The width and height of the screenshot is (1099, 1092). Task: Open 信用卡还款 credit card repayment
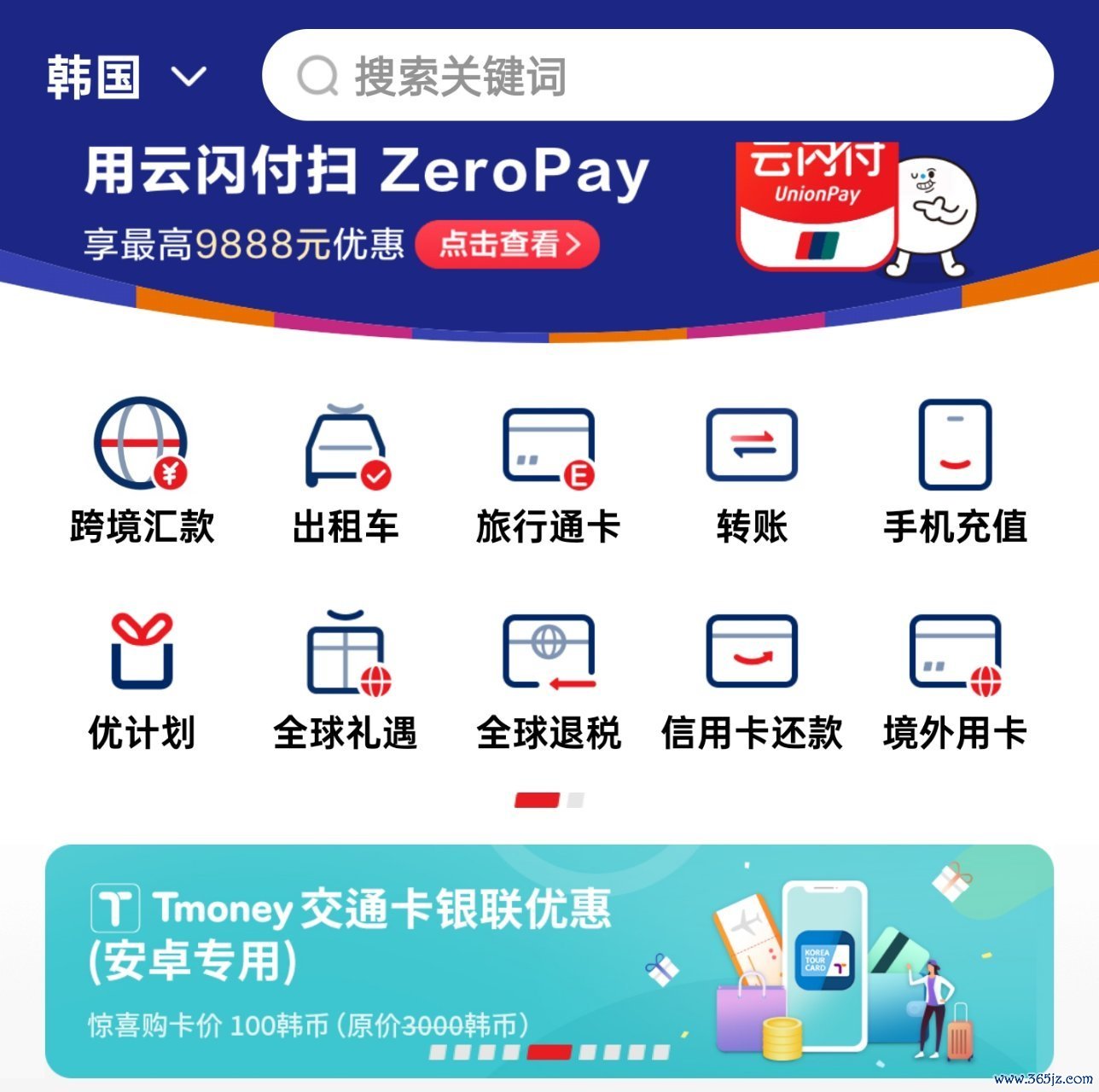click(752, 680)
